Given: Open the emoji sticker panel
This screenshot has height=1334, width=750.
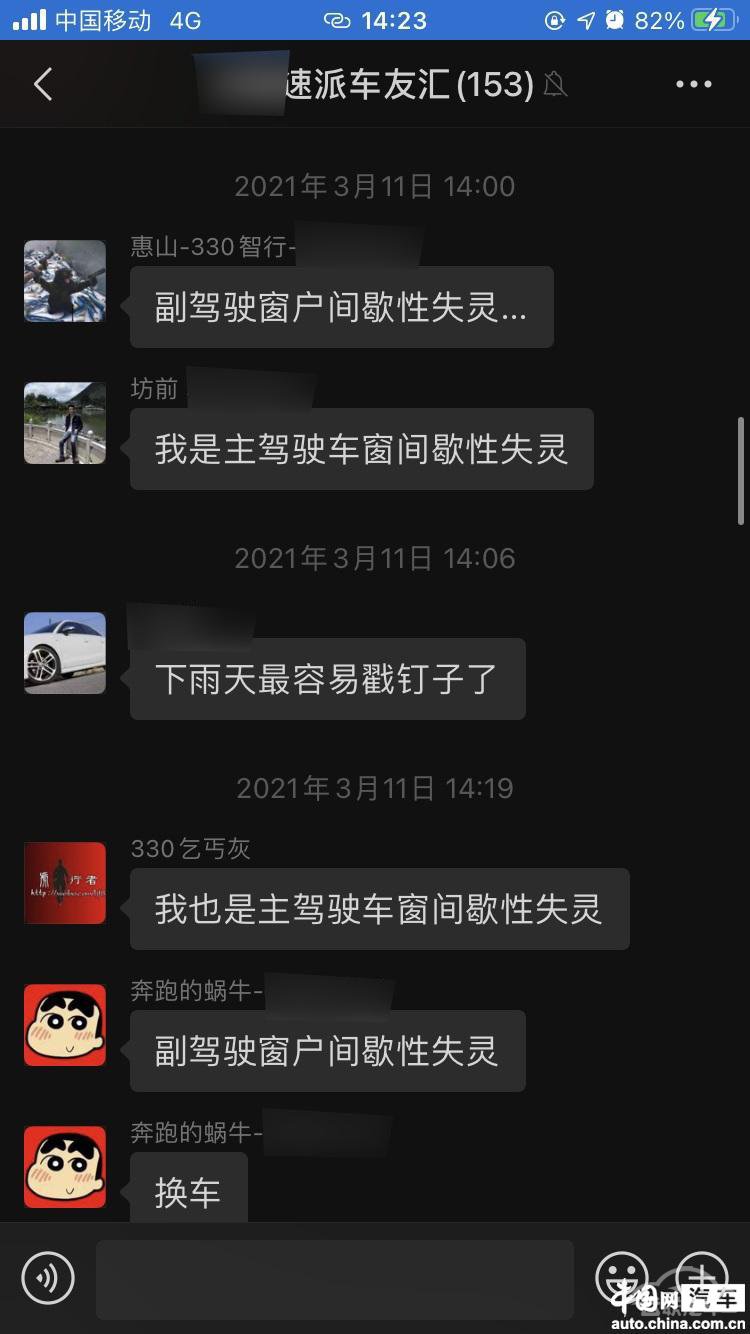Looking at the screenshot, I should (621, 1277).
